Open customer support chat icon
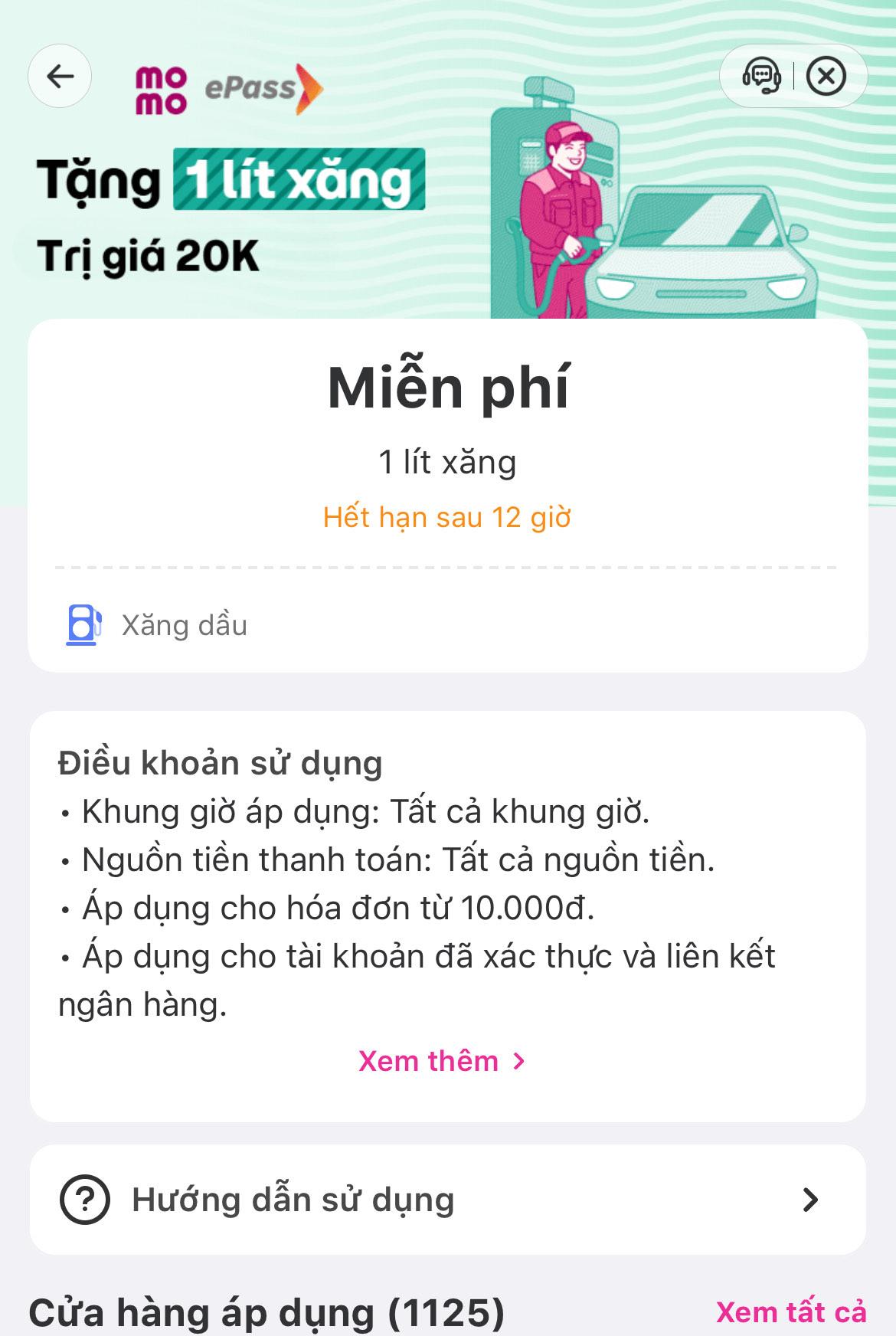Screen dimensions: 896x1336 [x=761, y=76]
